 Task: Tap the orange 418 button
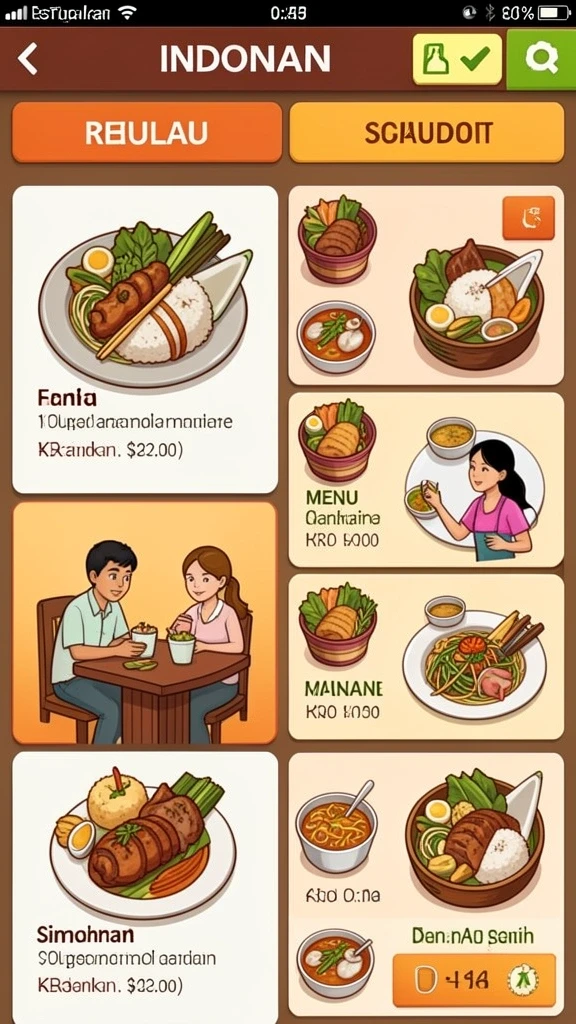pos(475,979)
